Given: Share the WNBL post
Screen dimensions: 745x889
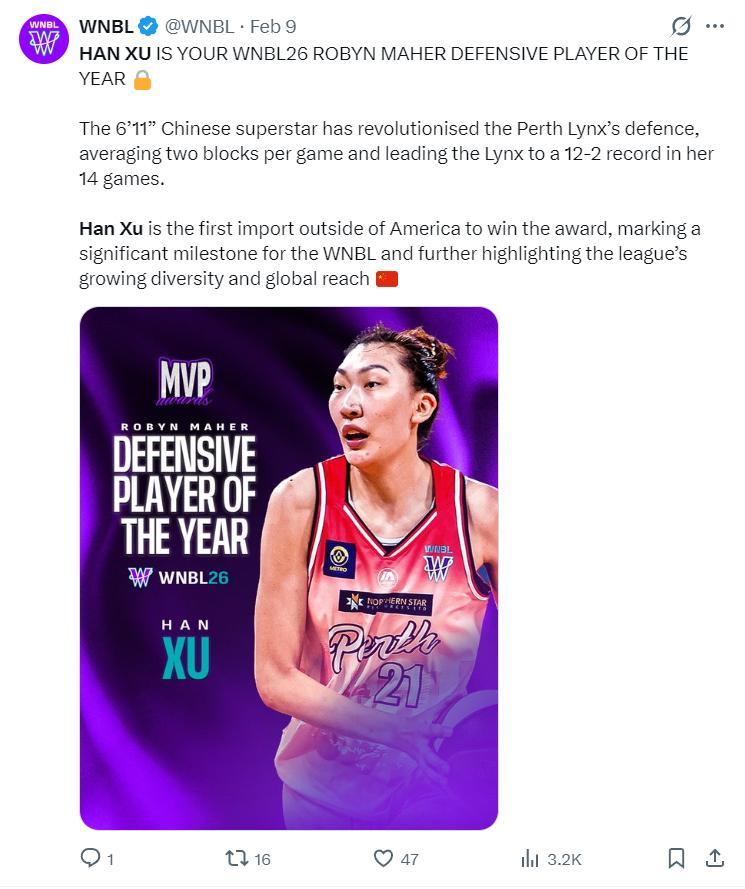Looking at the screenshot, I should 714,858.
